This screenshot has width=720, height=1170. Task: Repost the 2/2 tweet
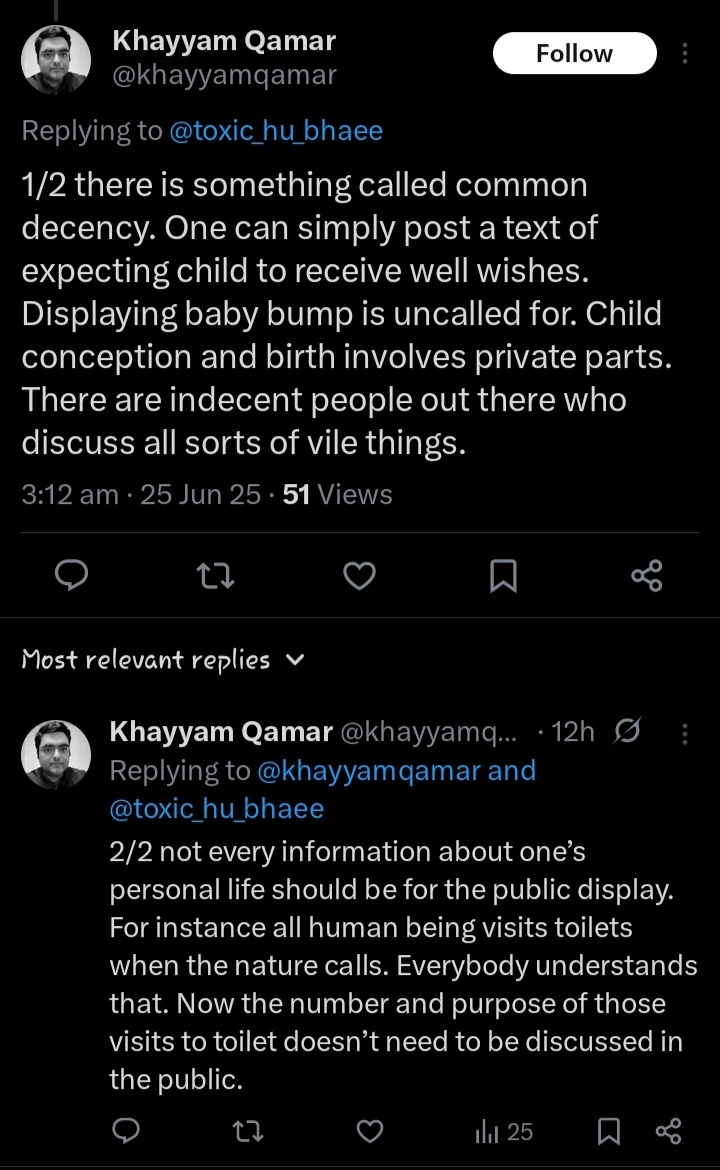(248, 1131)
